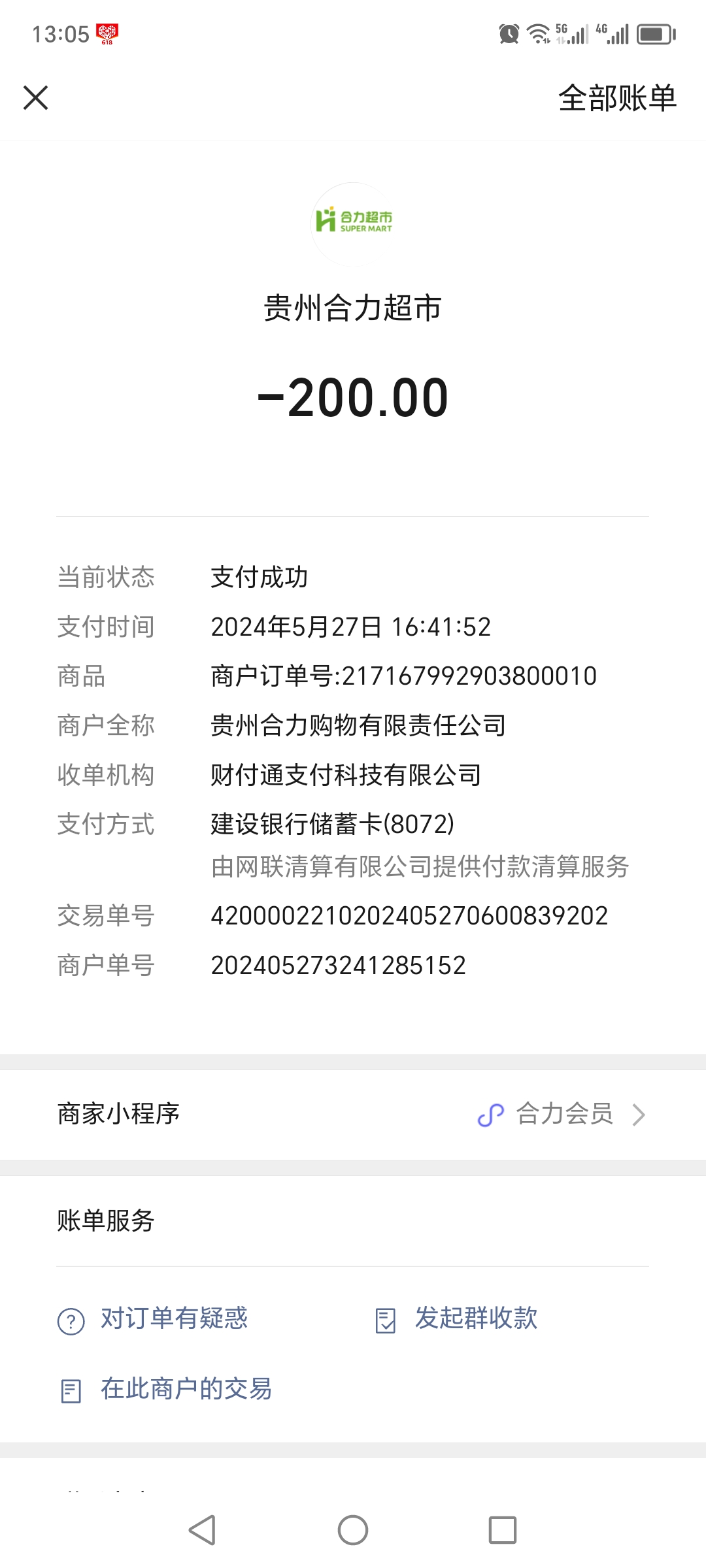706x1568 pixels.
Task: Return to the home screen
Action: tap(353, 1530)
